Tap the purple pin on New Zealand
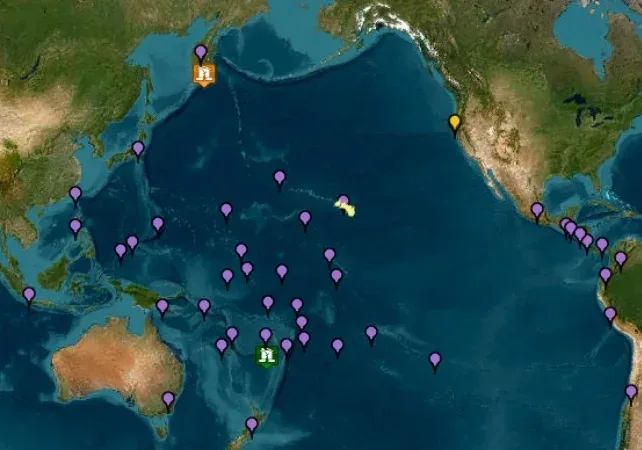642x450 pixels. click(252, 425)
